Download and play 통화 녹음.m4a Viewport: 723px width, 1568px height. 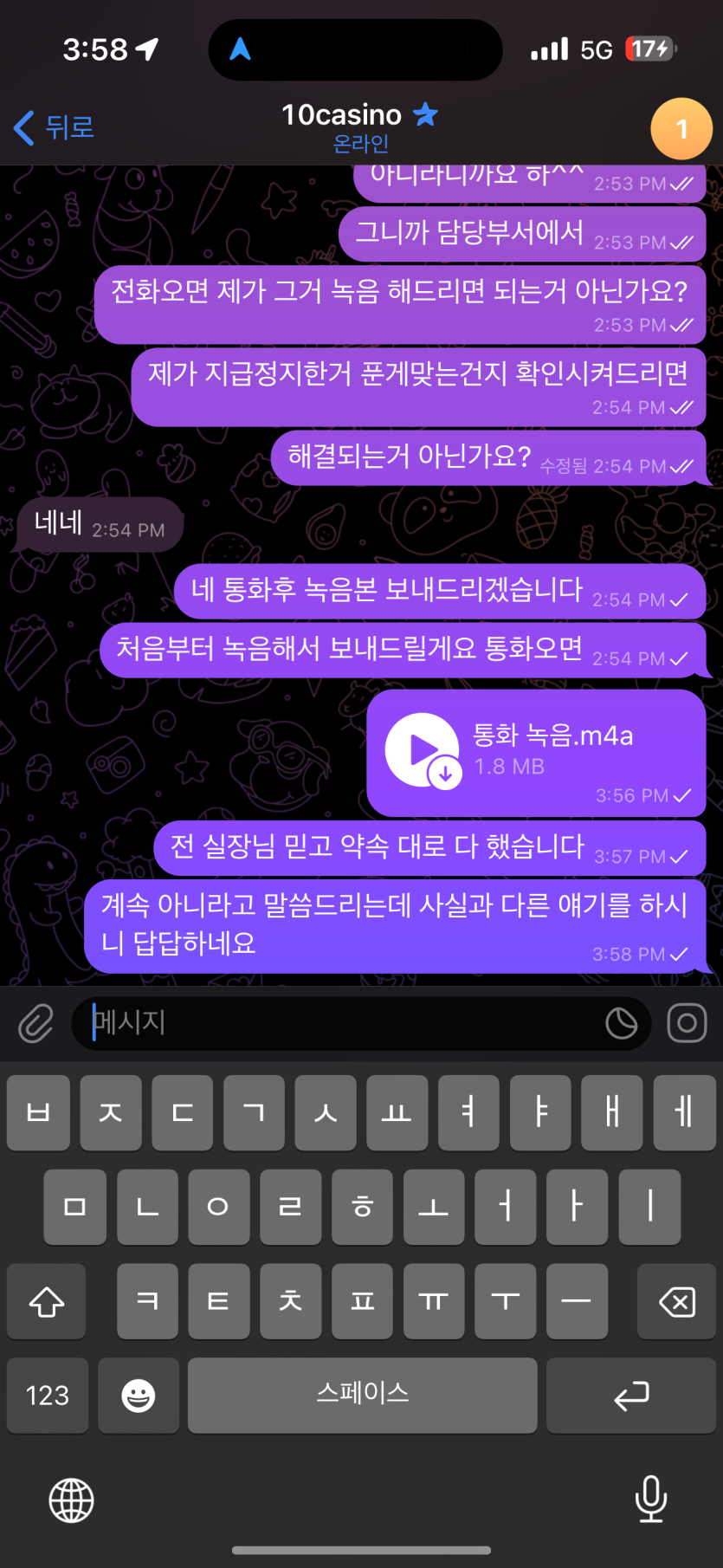pyautogui.click(x=422, y=749)
